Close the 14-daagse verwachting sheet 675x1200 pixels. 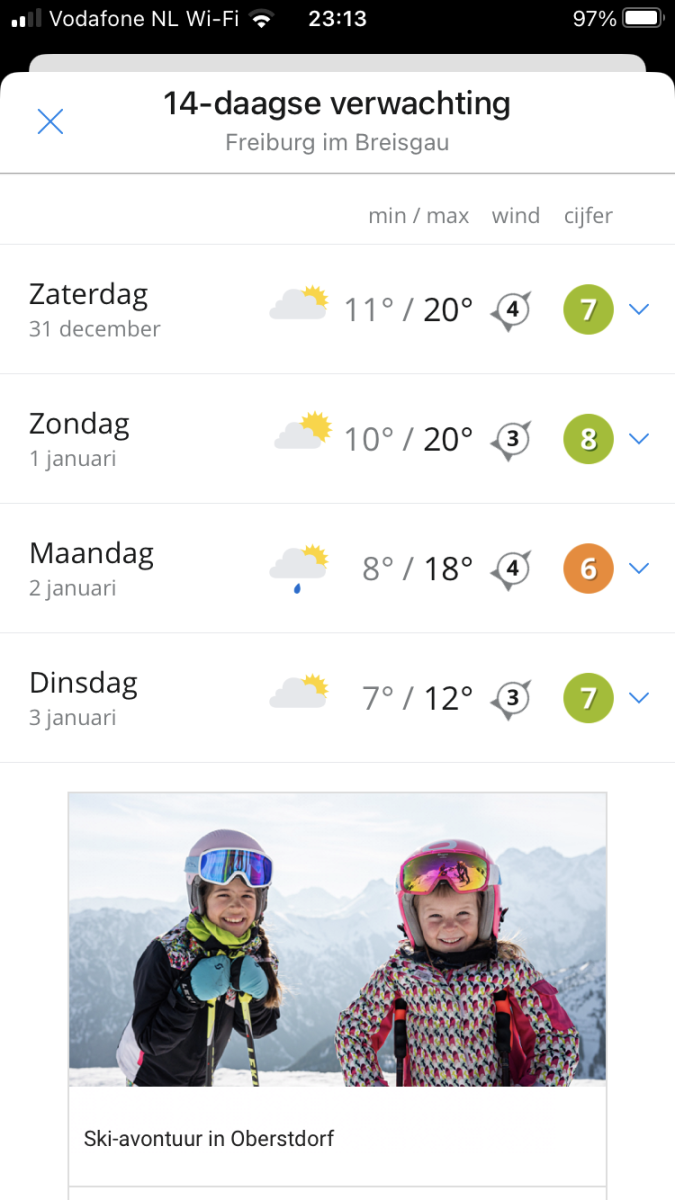coord(50,122)
